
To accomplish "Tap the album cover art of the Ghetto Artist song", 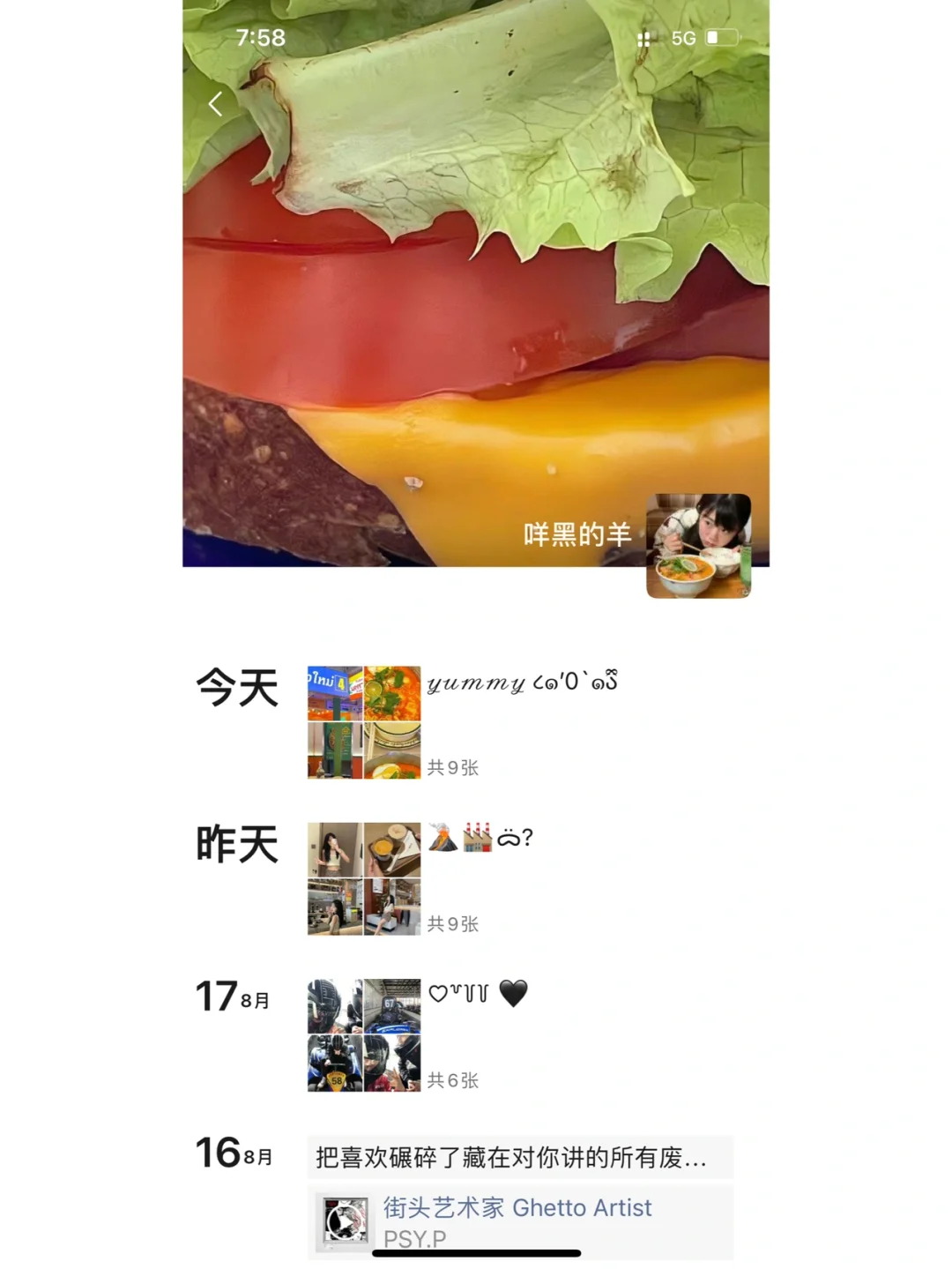I will coord(343,1221).
